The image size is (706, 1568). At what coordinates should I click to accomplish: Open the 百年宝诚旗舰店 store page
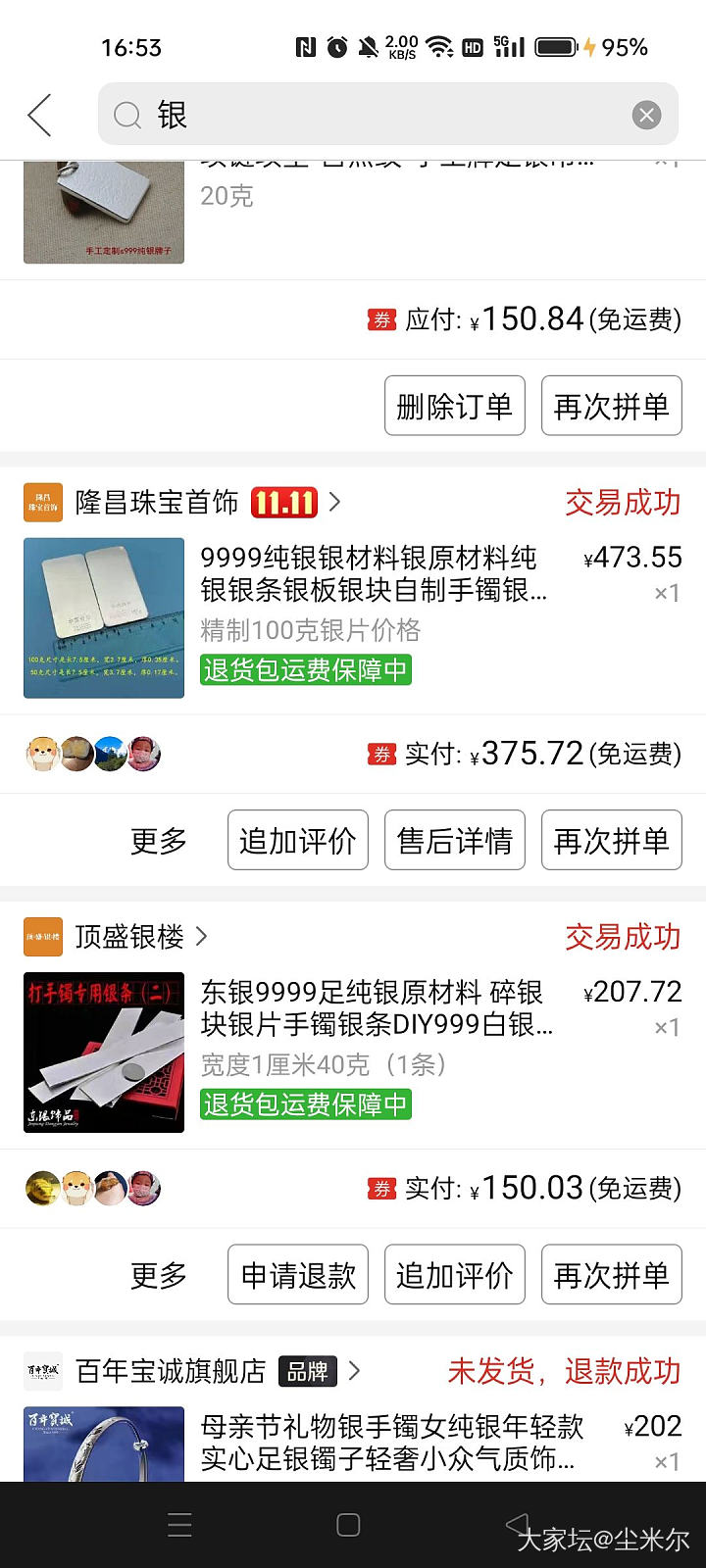click(172, 1371)
